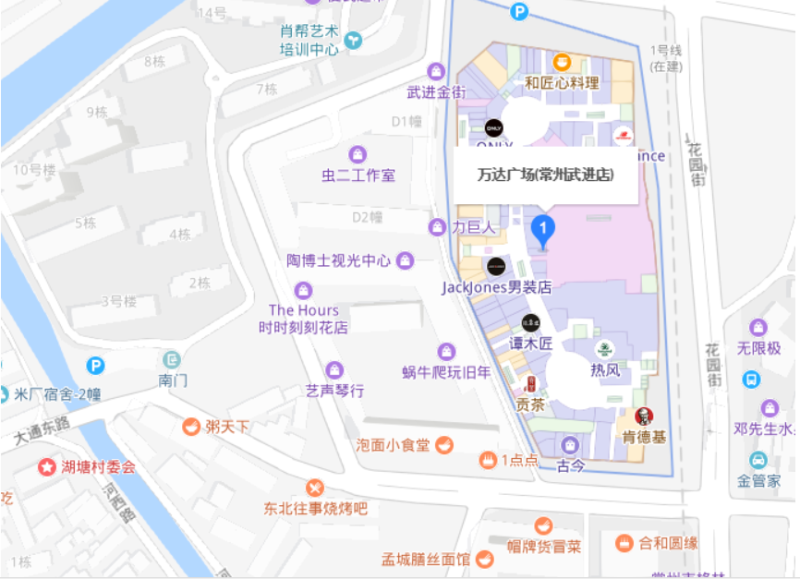Open The Hours 时时刻刻花店 marker
Screen dimensions: 800x579
tap(303, 291)
